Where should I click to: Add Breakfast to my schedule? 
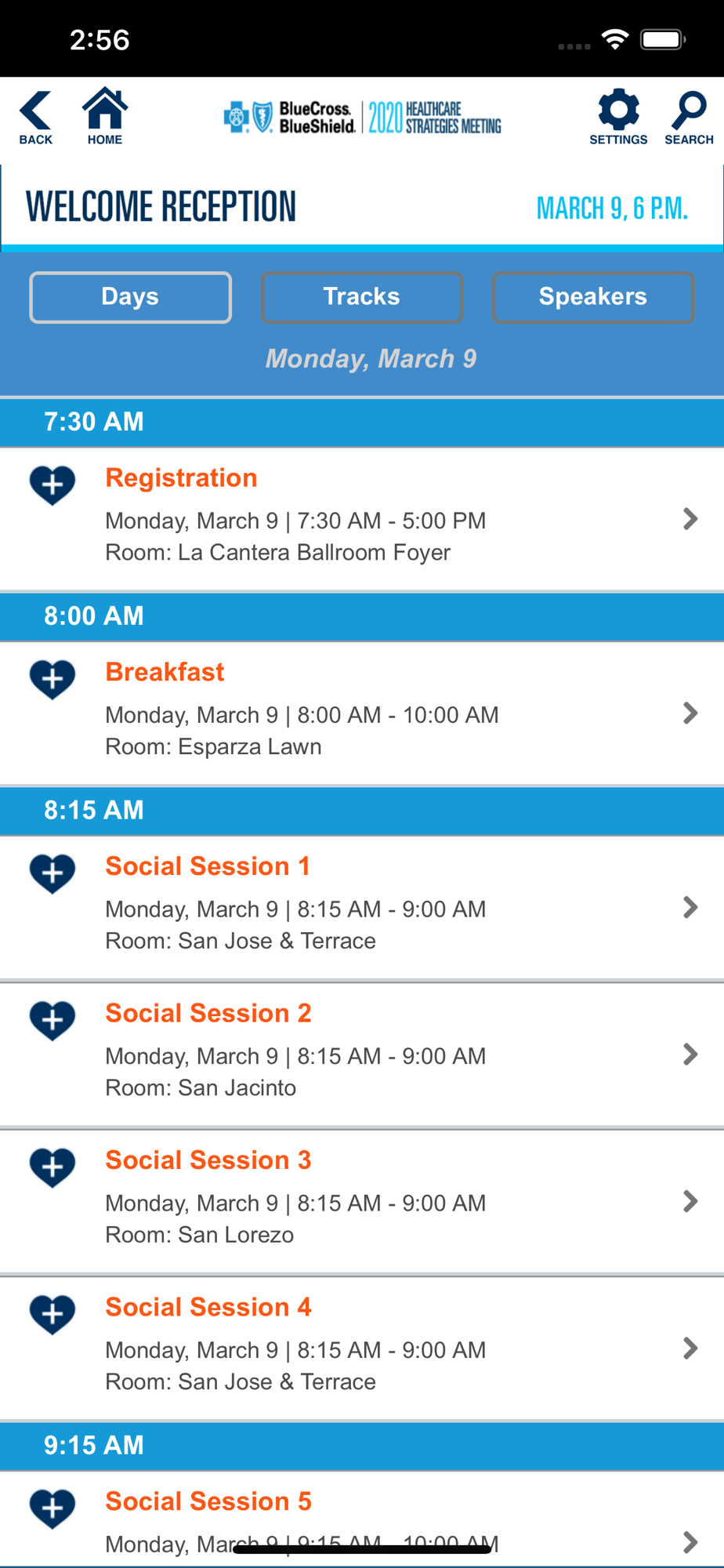pos(52,680)
